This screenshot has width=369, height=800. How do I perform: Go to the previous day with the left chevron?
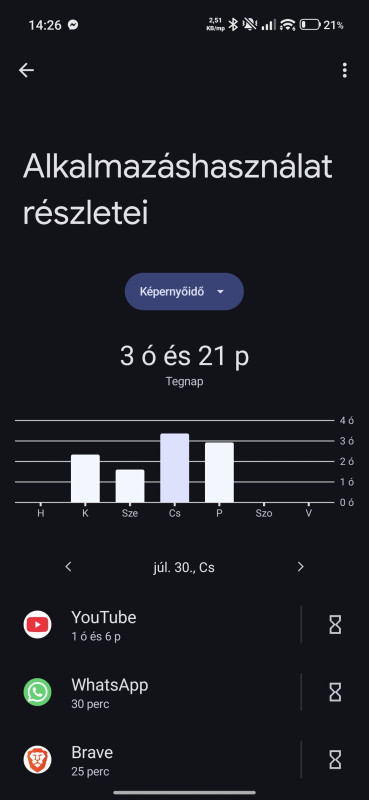pos(68,566)
